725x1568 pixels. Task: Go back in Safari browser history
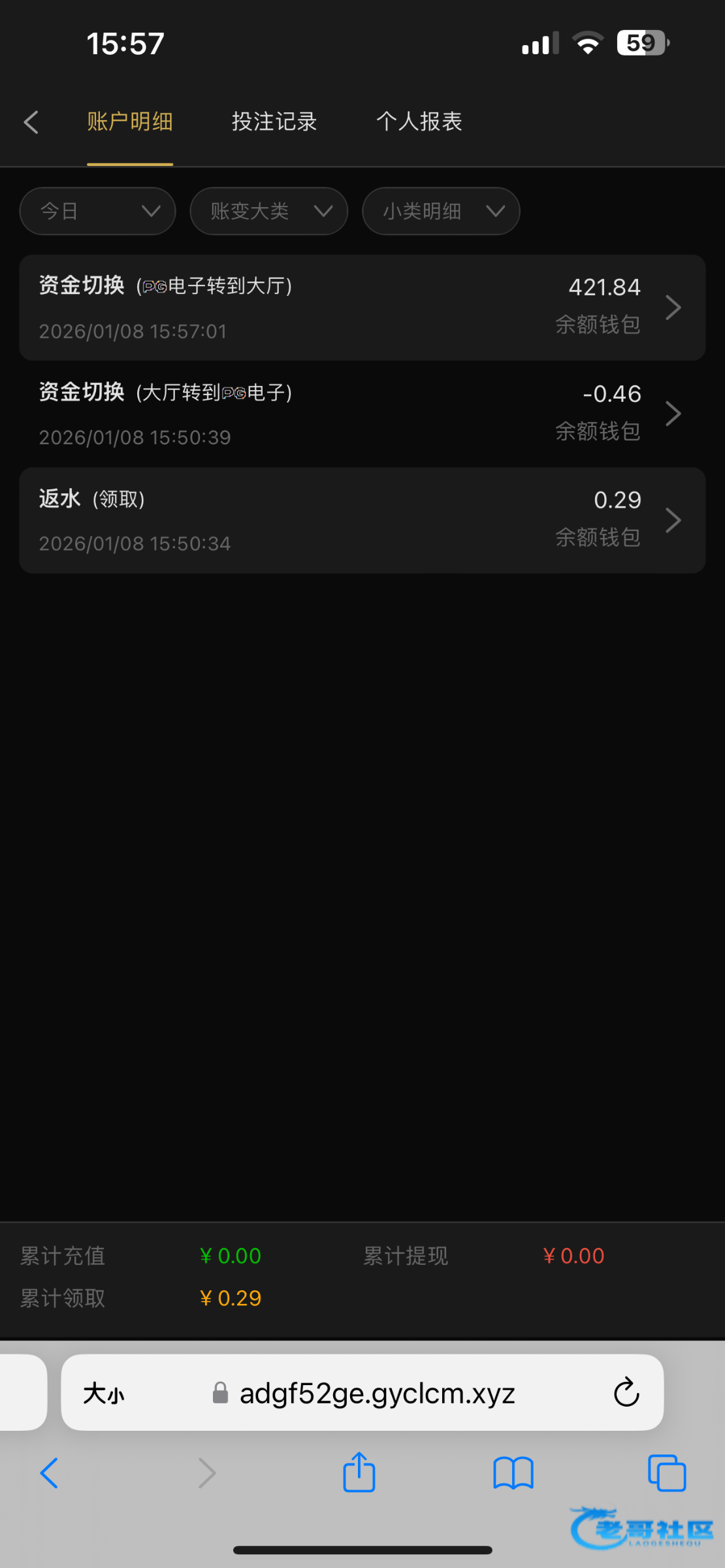coord(50,1473)
